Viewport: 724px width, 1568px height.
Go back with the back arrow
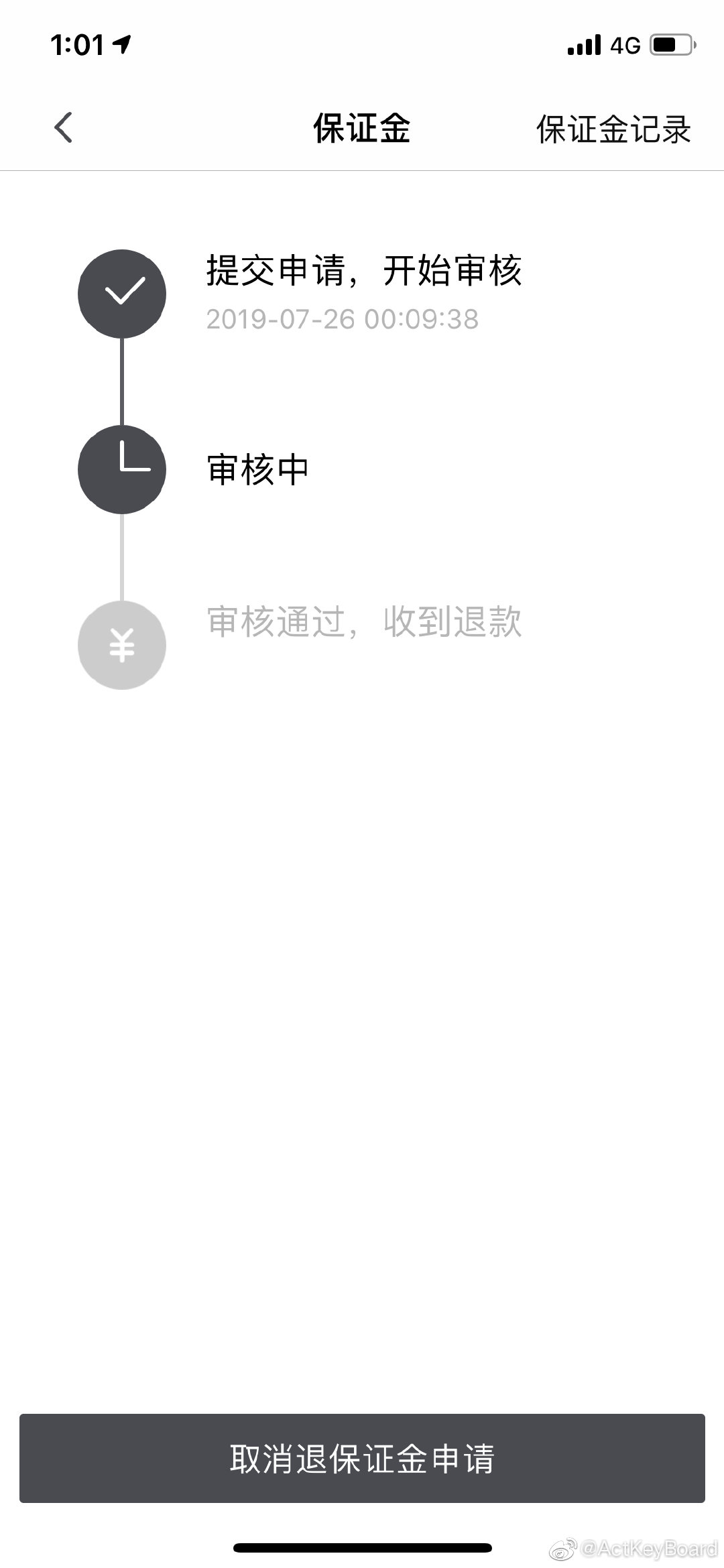click(x=63, y=127)
